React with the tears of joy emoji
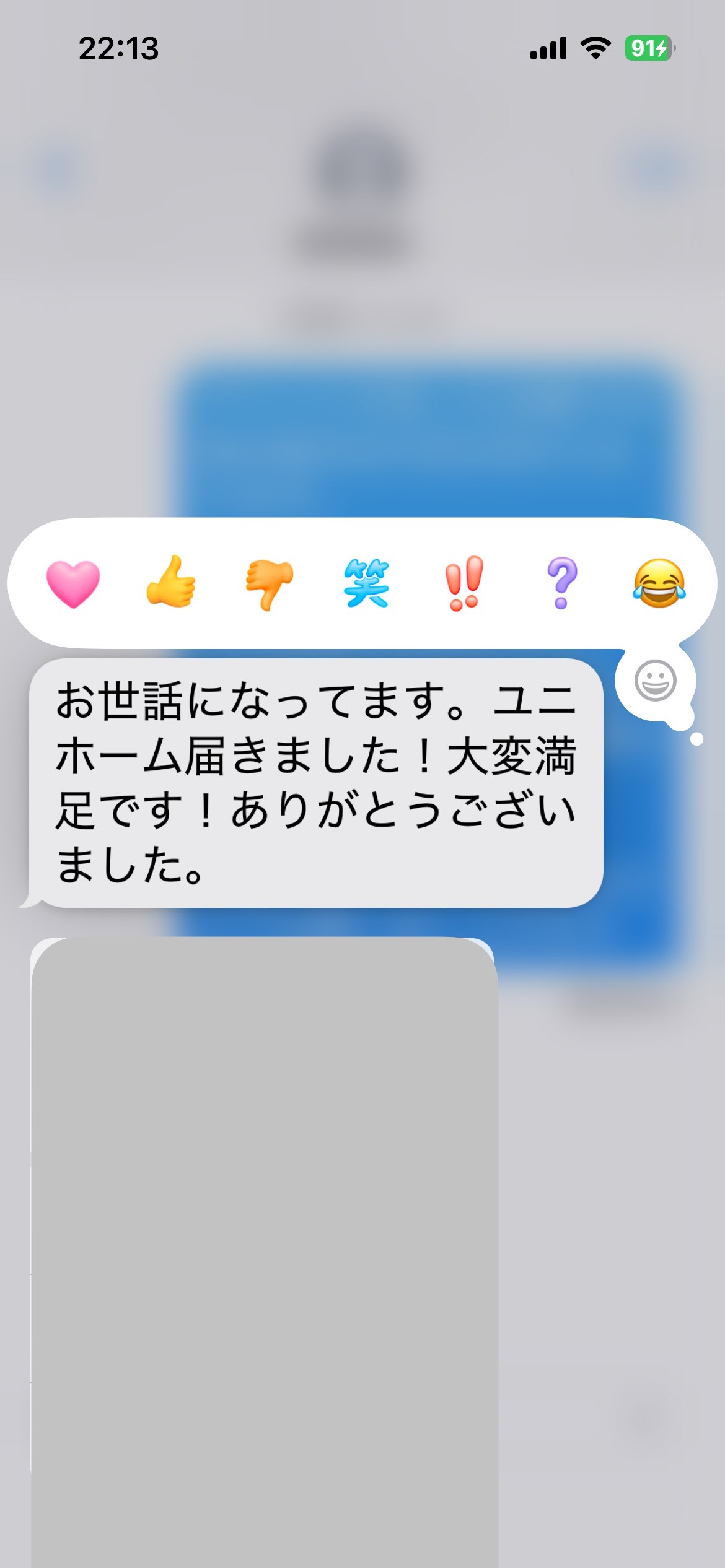Image resolution: width=725 pixels, height=1568 pixels. tap(659, 583)
